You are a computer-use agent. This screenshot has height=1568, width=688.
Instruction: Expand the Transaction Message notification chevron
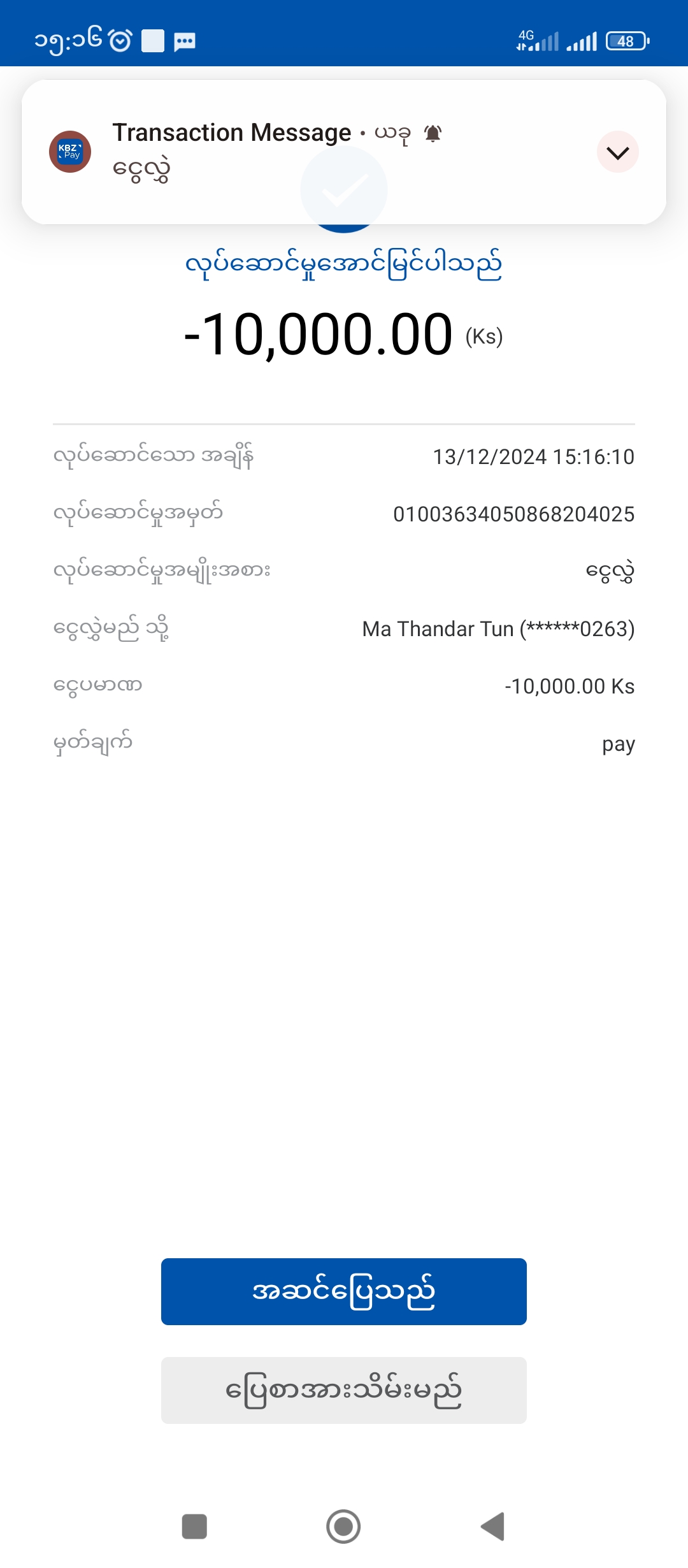pos(617,152)
